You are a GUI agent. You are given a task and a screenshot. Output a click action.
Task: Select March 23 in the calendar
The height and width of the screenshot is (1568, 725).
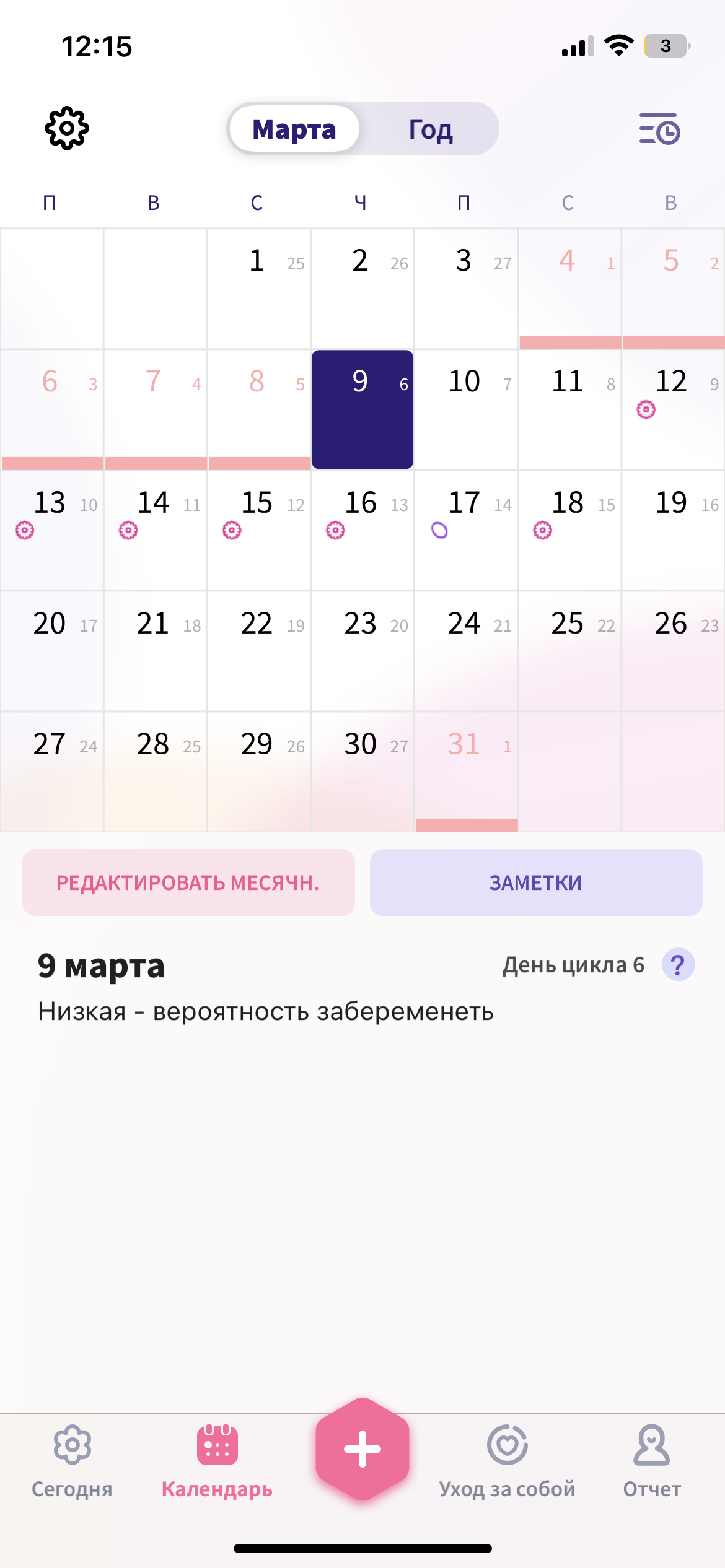click(362, 651)
